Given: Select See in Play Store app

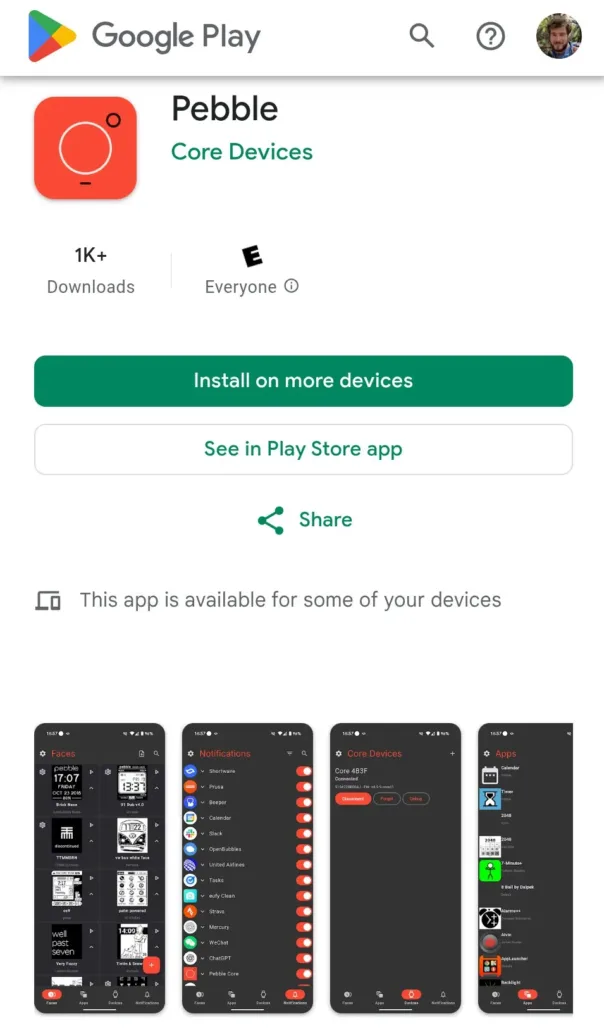Looking at the screenshot, I should [x=303, y=449].
